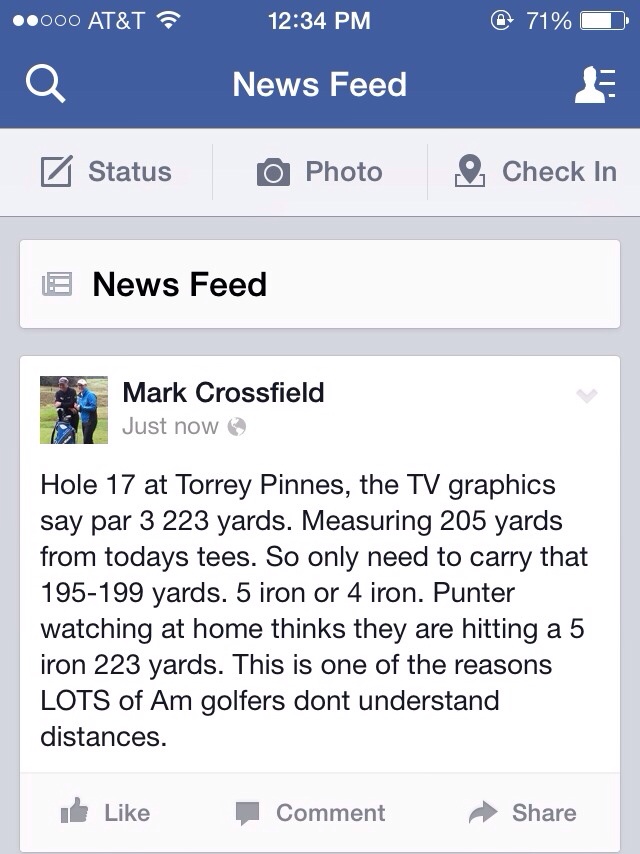Open Mark Crossfield's profile picture
Image resolution: width=640 pixels, height=854 pixels.
pyautogui.click(x=74, y=410)
